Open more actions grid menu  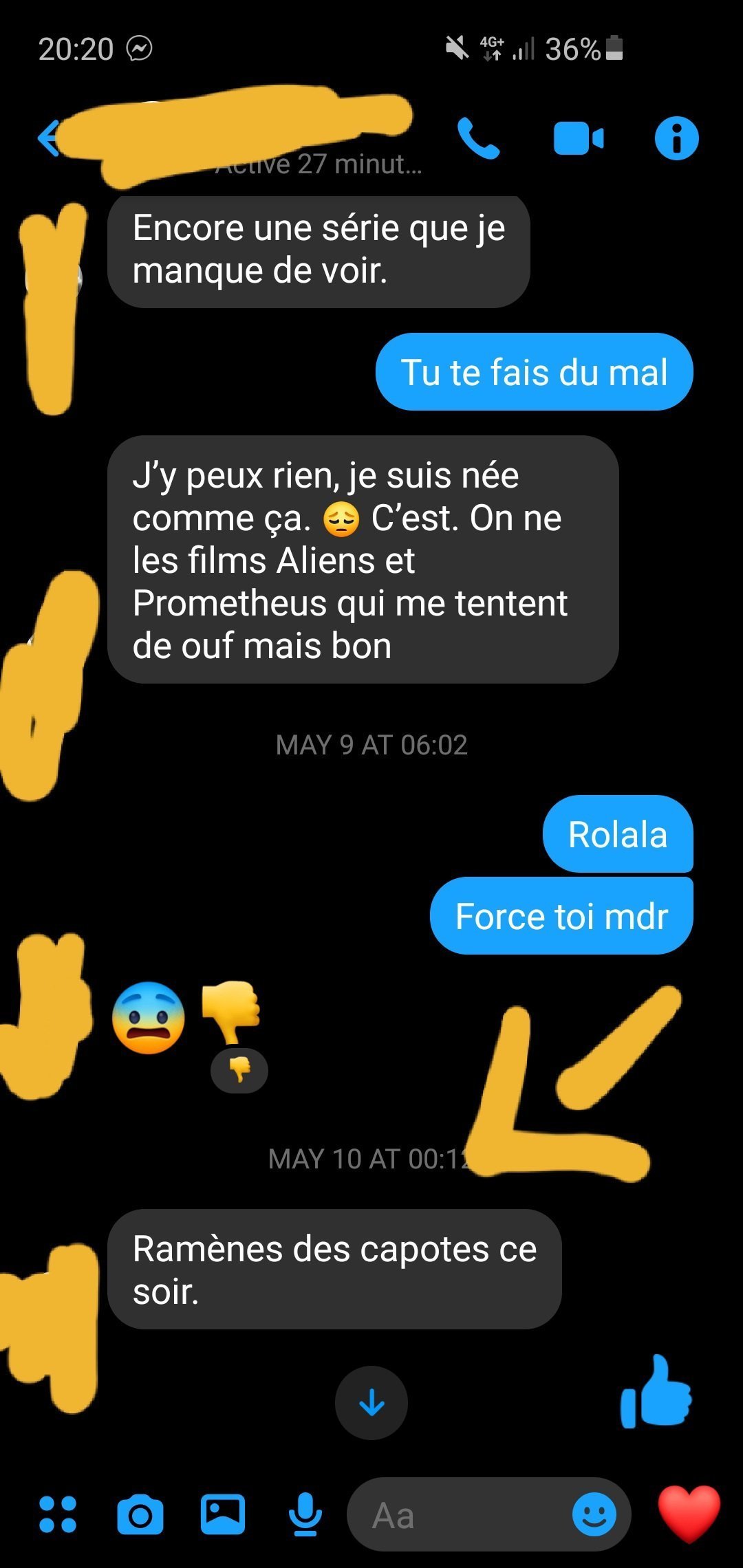coord(58,1514)
